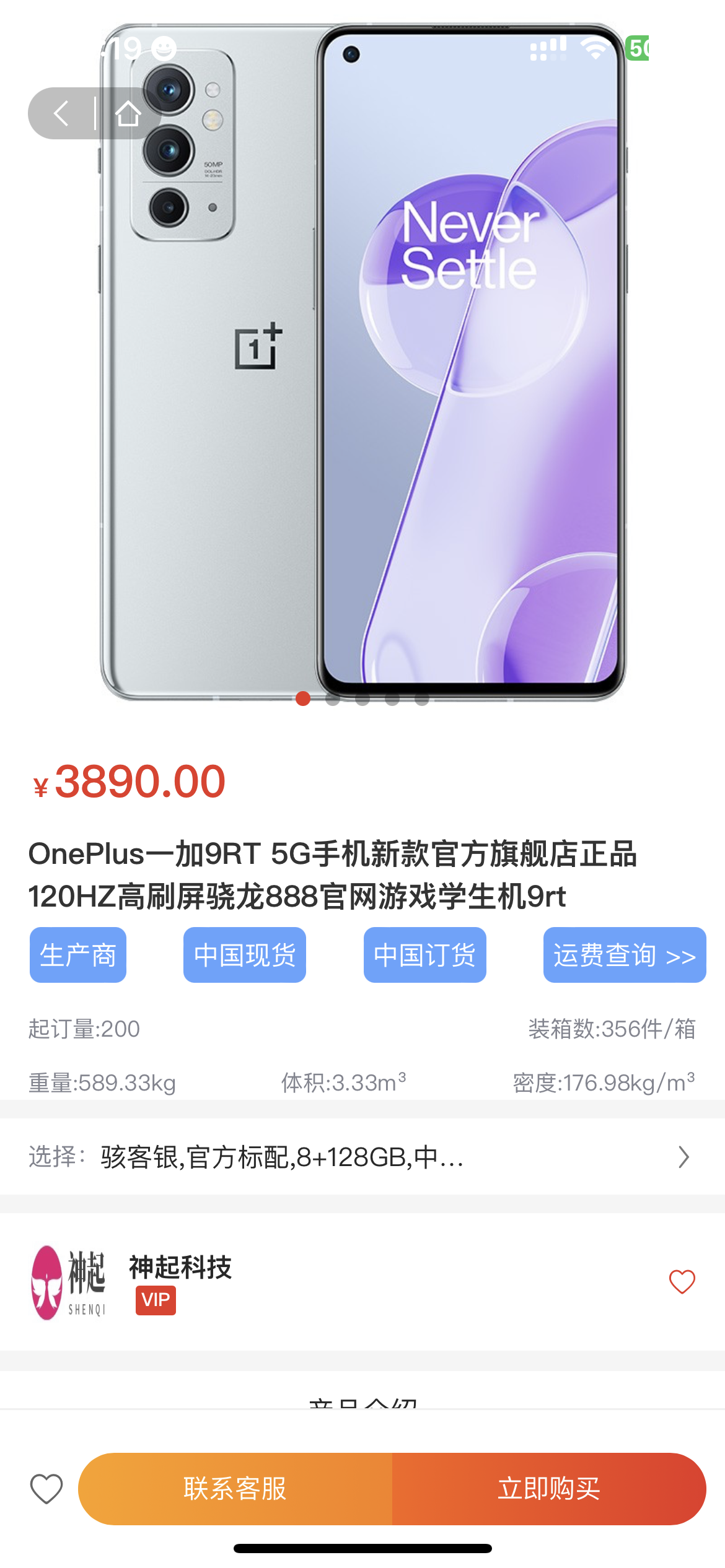Contact customer service 联系客服
Viewport: 725px width, 1568px height.
tap(235, 1489)
